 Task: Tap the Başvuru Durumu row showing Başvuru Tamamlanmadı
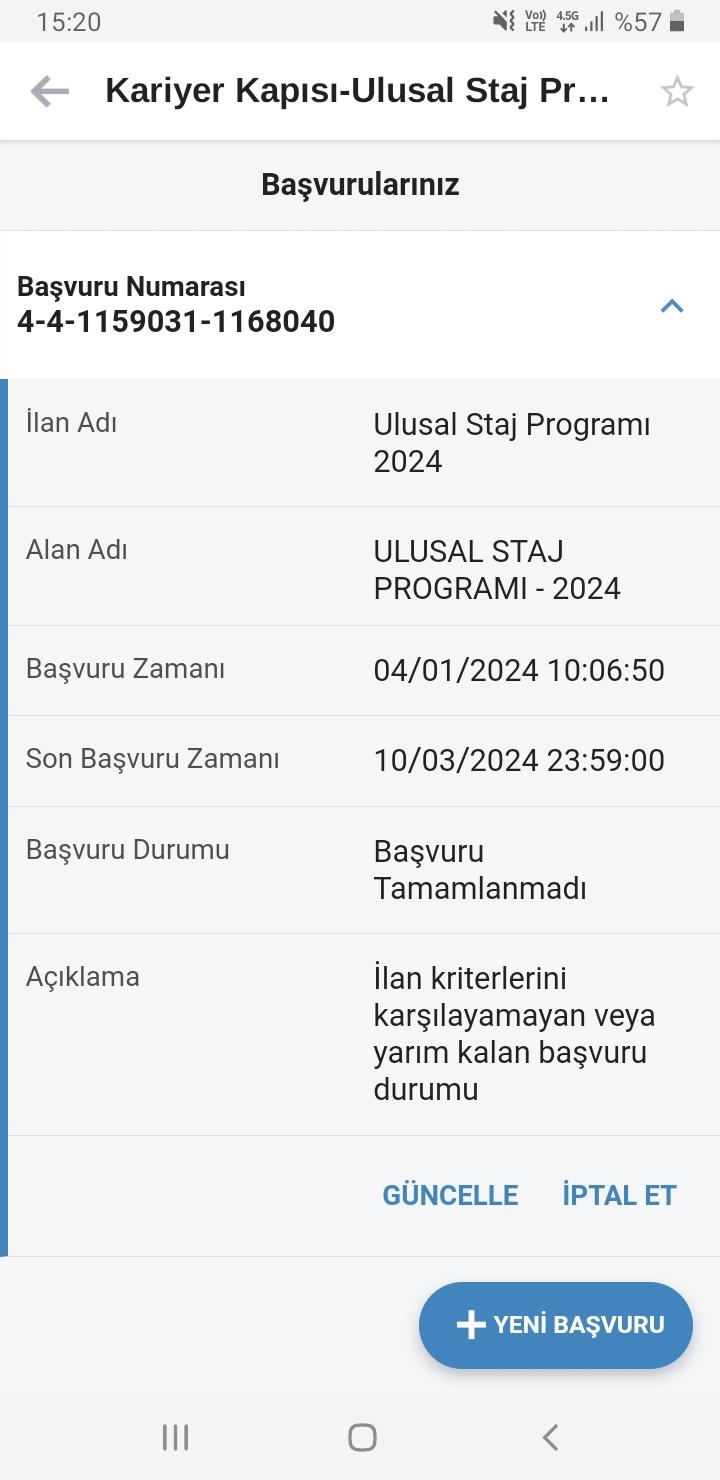(360, 868)
